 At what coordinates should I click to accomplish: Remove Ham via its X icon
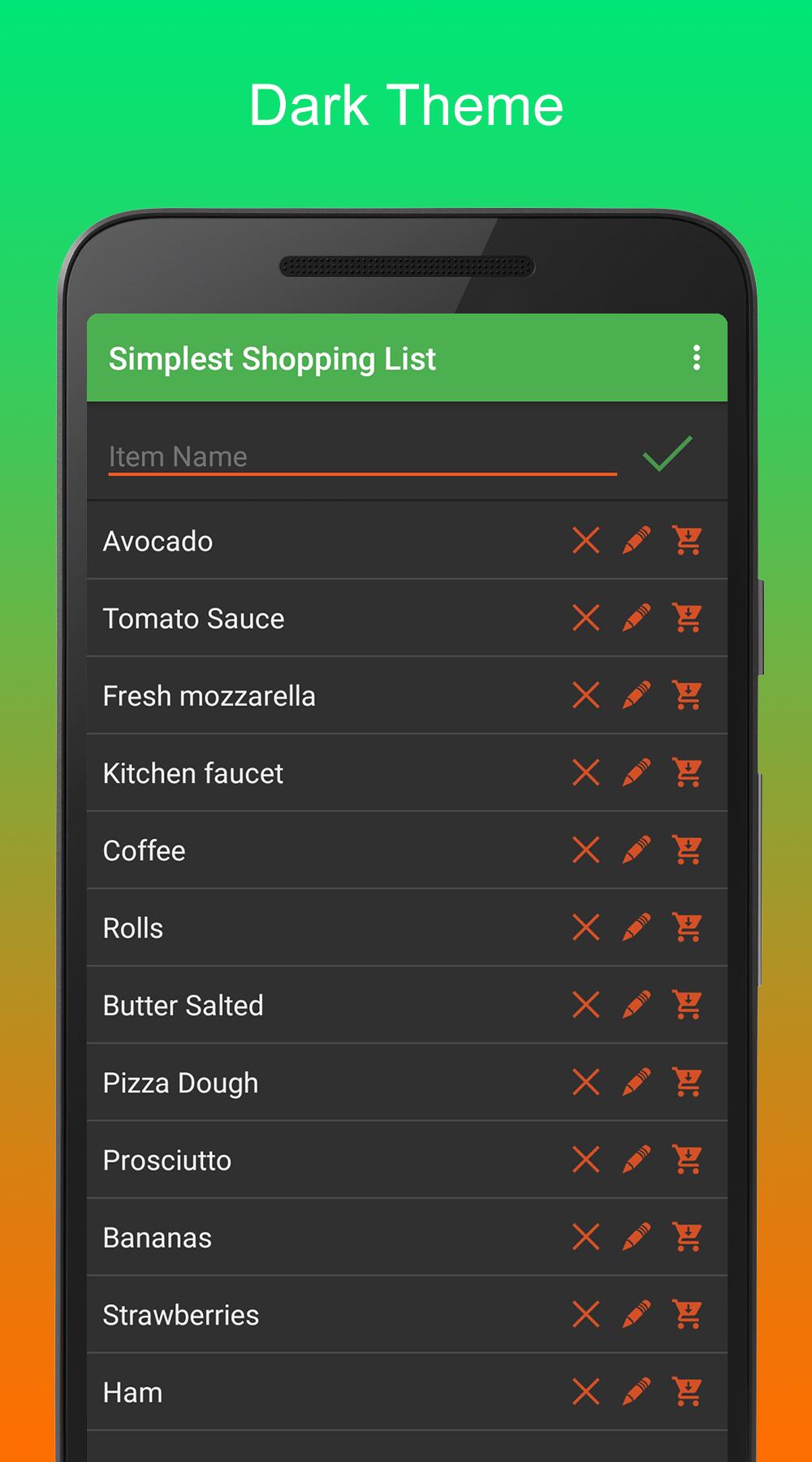(x=586, y=1391)
